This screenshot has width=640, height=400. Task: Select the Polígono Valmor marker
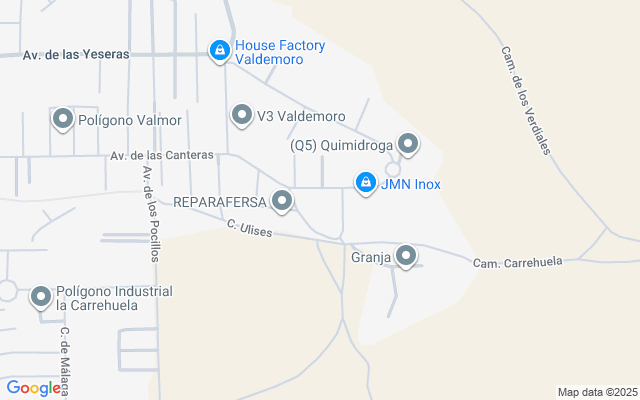point(63,120)
